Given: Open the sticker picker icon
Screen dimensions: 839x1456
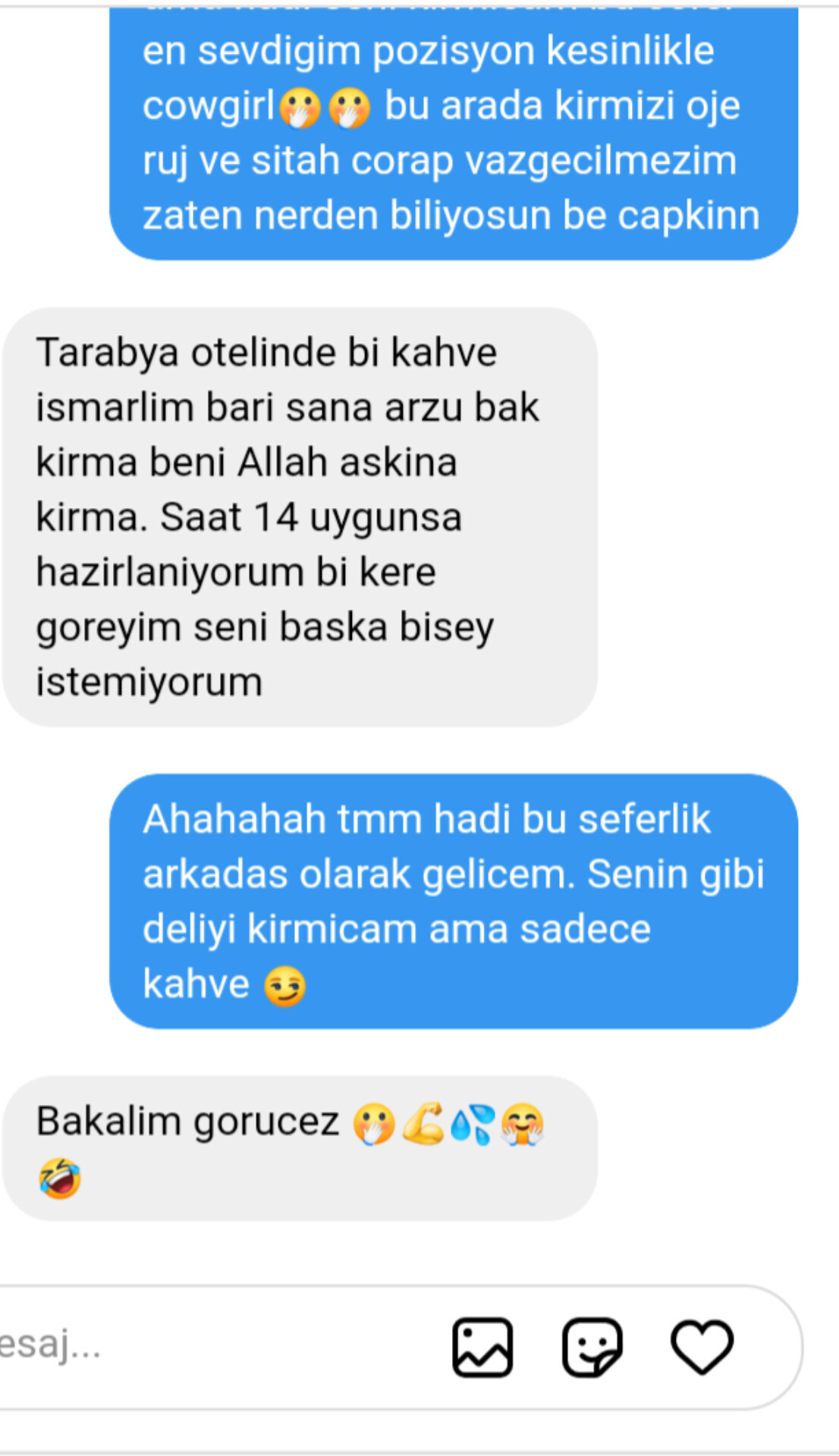Looking at the screenshot, I should [592, 1348].
